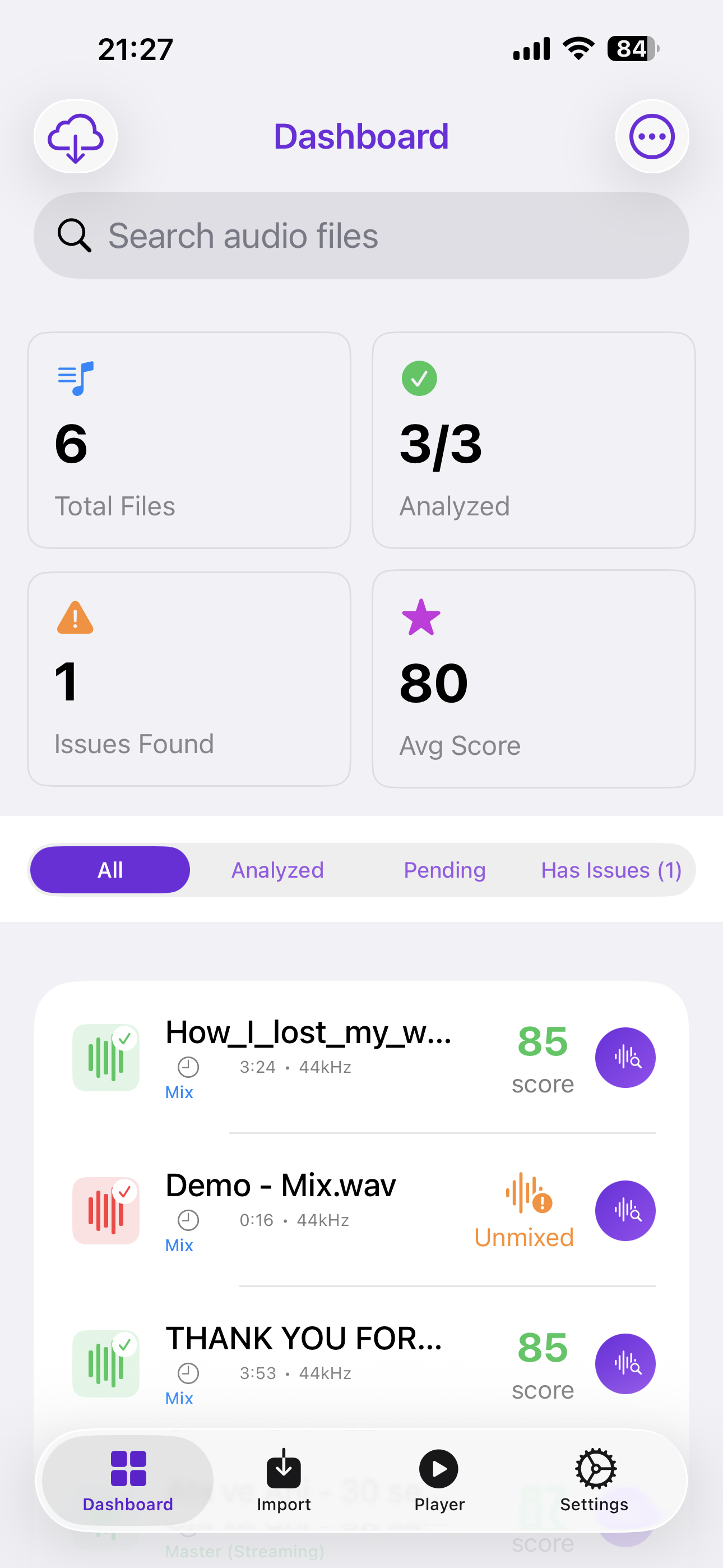The width and height of the screenshot is (723, 1568).
Task: Switch filter to Analyzed
Action: [277, 870]
